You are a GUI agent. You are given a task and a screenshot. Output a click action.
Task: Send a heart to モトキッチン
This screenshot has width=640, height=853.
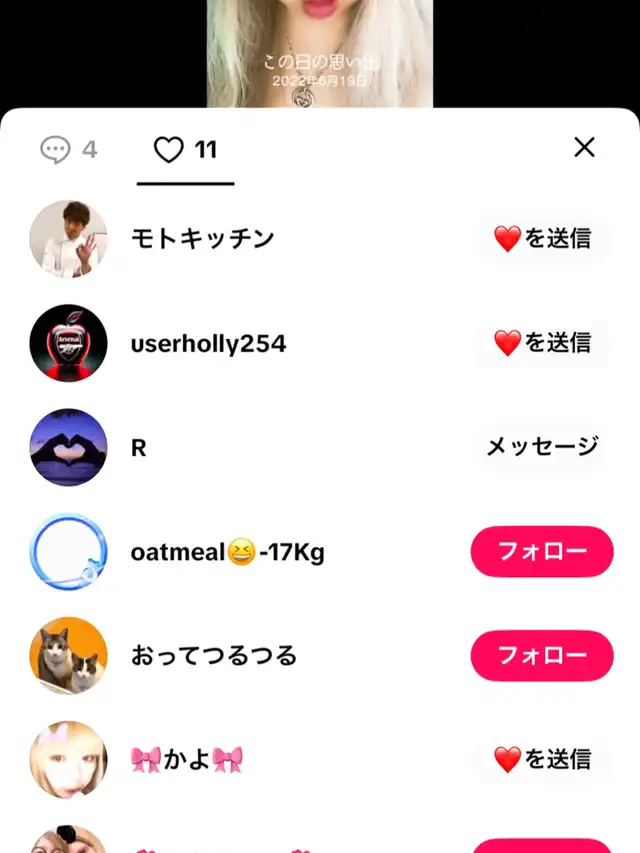tap(542, 238)
